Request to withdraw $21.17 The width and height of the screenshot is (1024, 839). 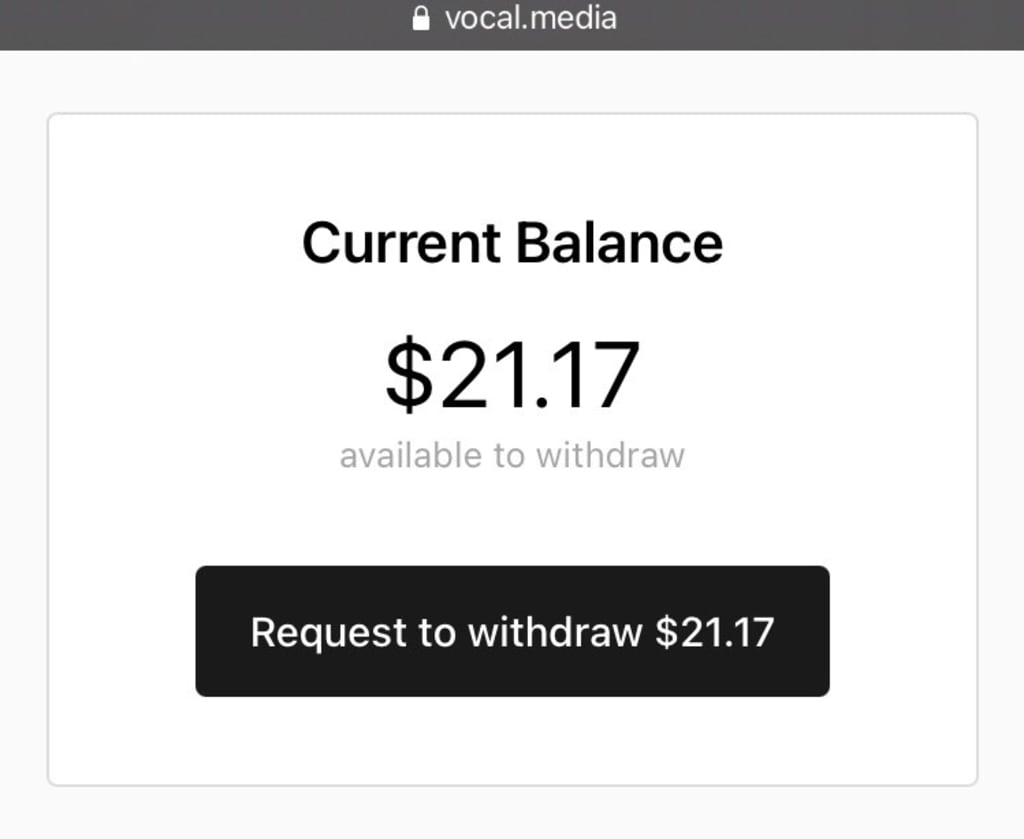click(512, 631)
